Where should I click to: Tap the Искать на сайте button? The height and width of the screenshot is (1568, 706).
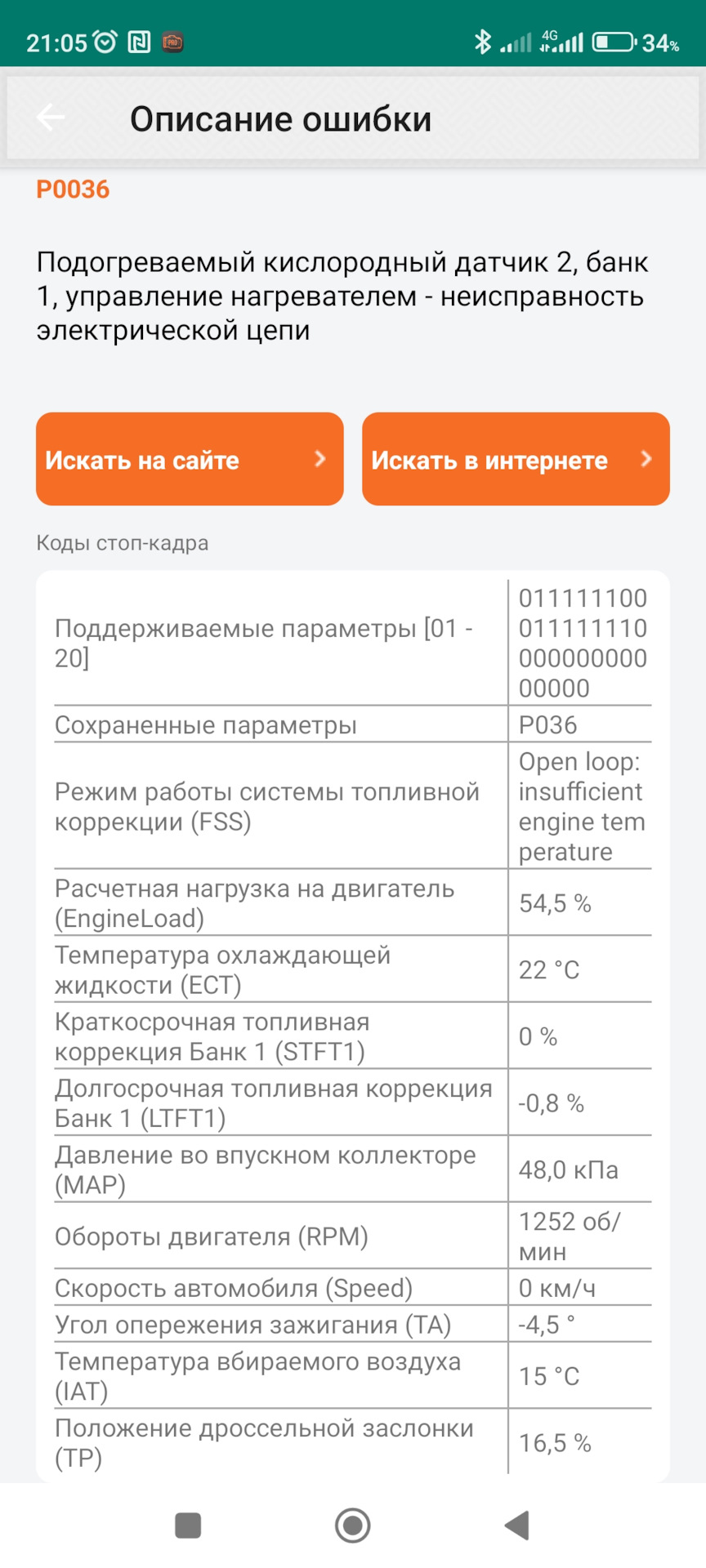(190, 459)
